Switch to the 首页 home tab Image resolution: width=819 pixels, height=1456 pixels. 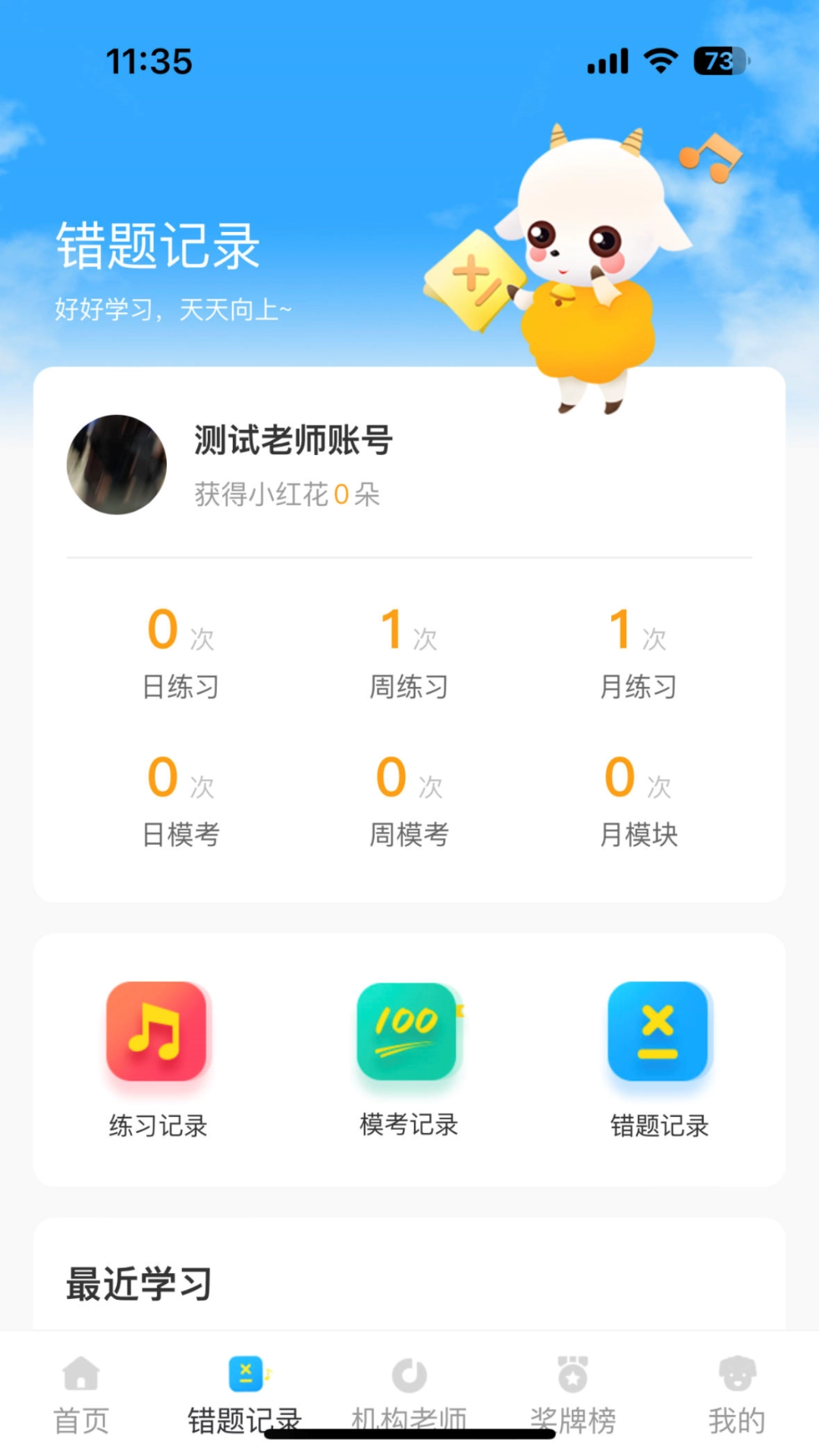[x=81, y=1395]
